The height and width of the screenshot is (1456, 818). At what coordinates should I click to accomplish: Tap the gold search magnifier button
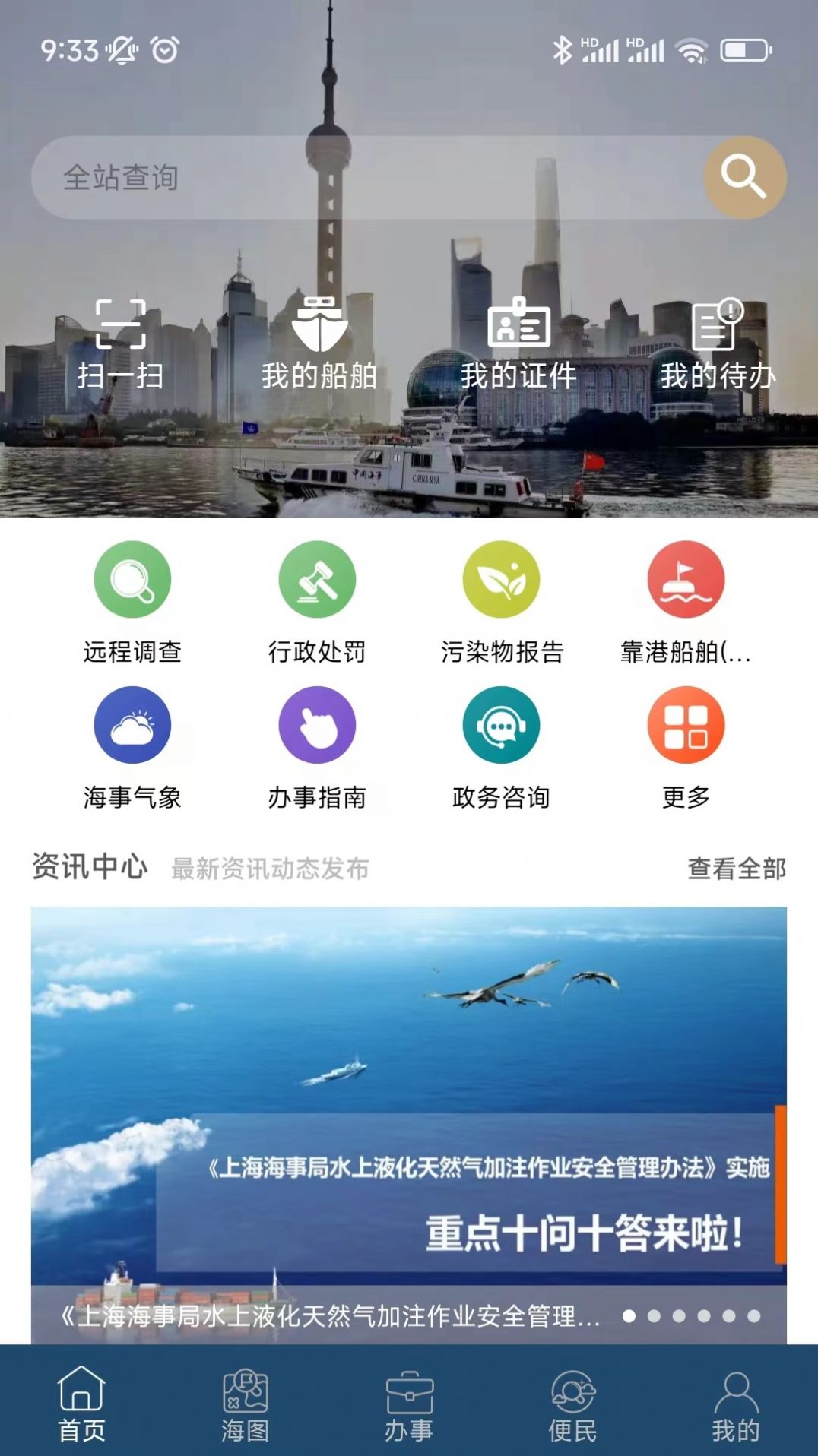(744, 178)
